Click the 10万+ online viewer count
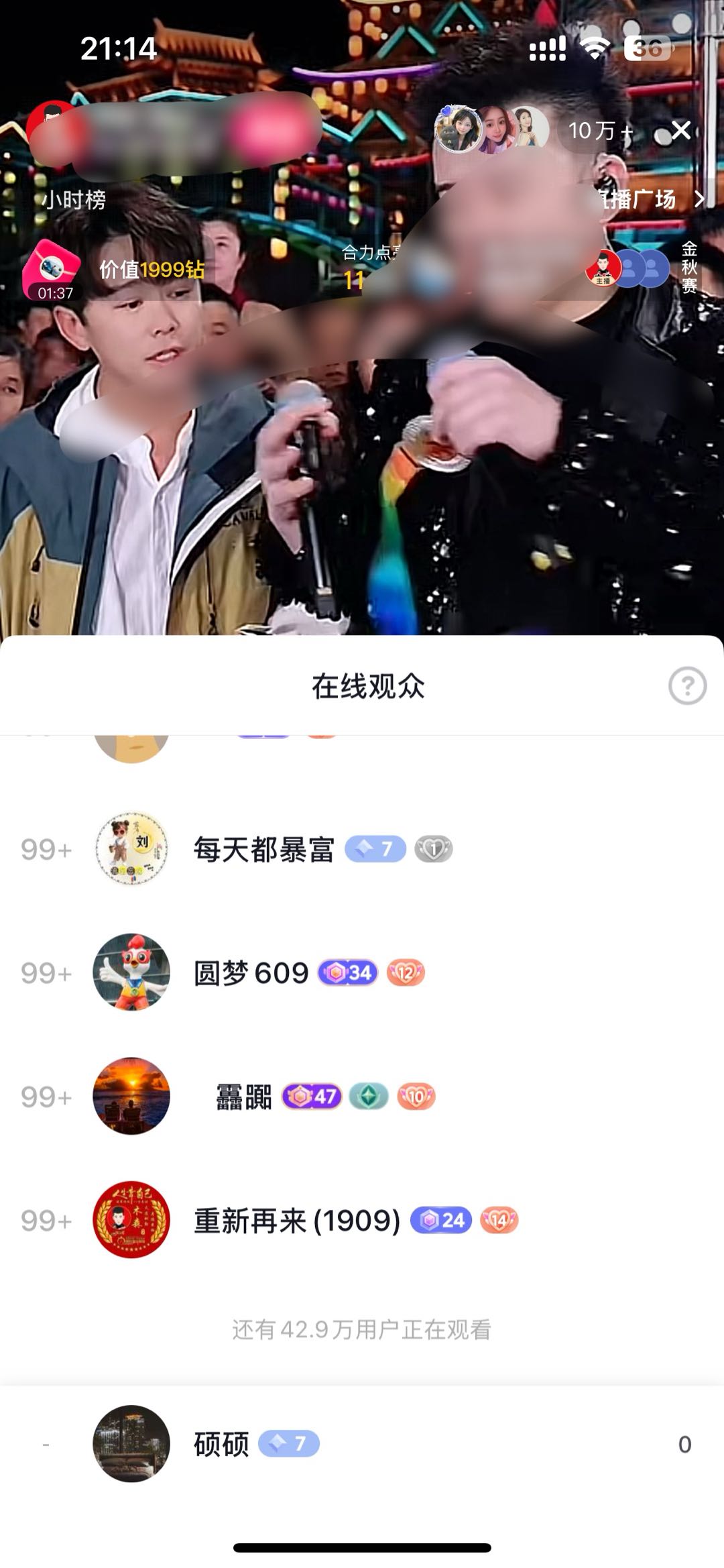Screen dimensions: 724x1568 point(599,130)
